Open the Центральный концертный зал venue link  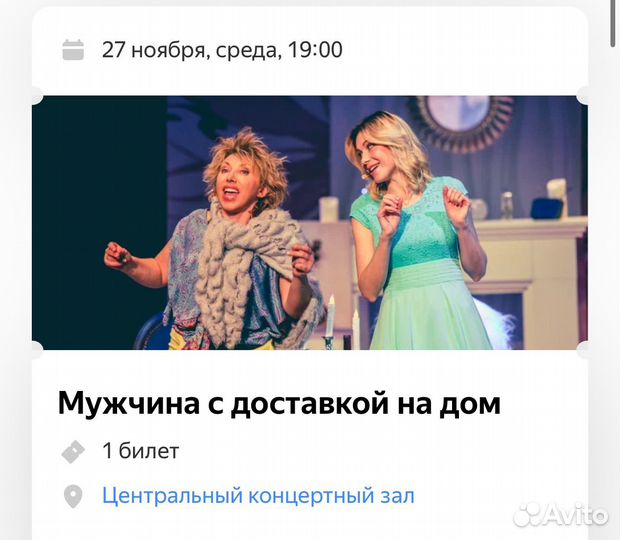point(258,496)
